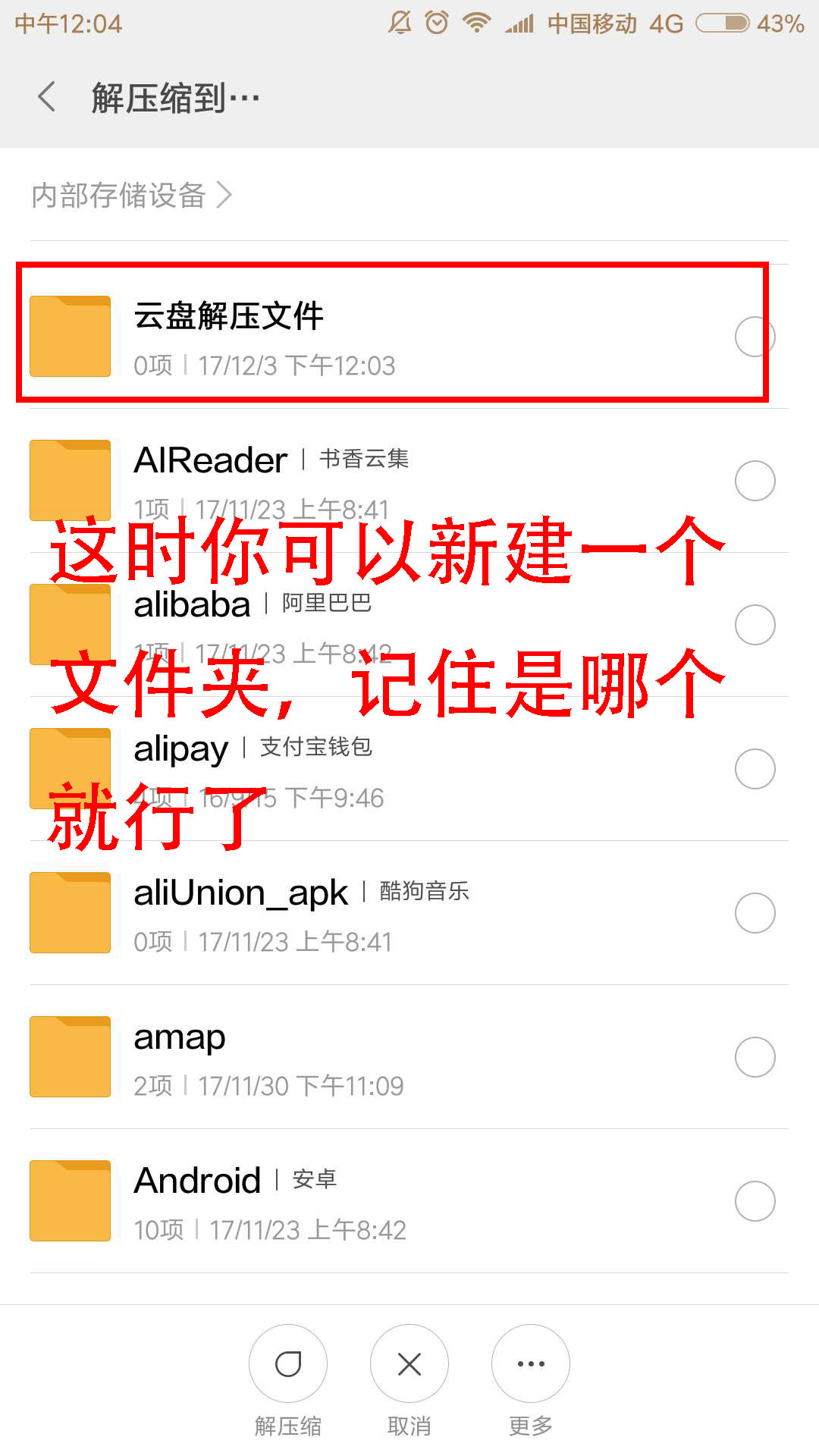This screenshot has width=819, height=1456.
Task: Tap the Wi-Fi icon in the status bar
Action: point(476,23)
